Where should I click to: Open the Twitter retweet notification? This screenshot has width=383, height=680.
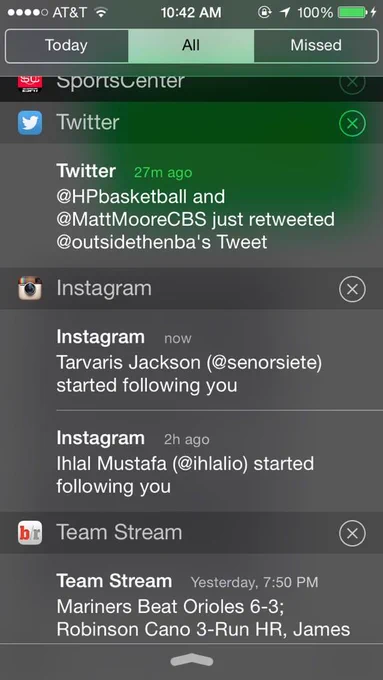tap(191, 206)
